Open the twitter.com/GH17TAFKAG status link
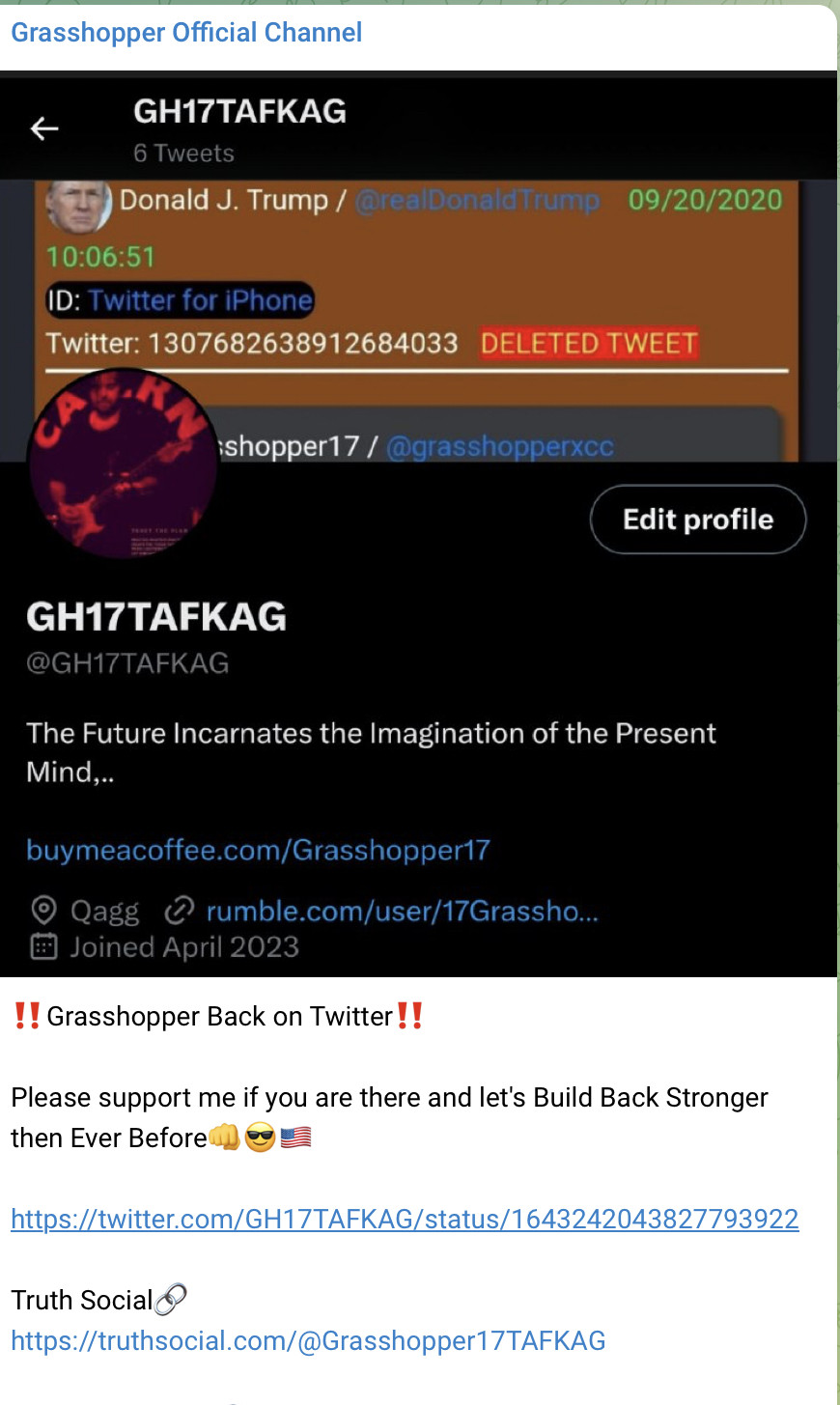840x1405 pixels. coord(405,1220)
